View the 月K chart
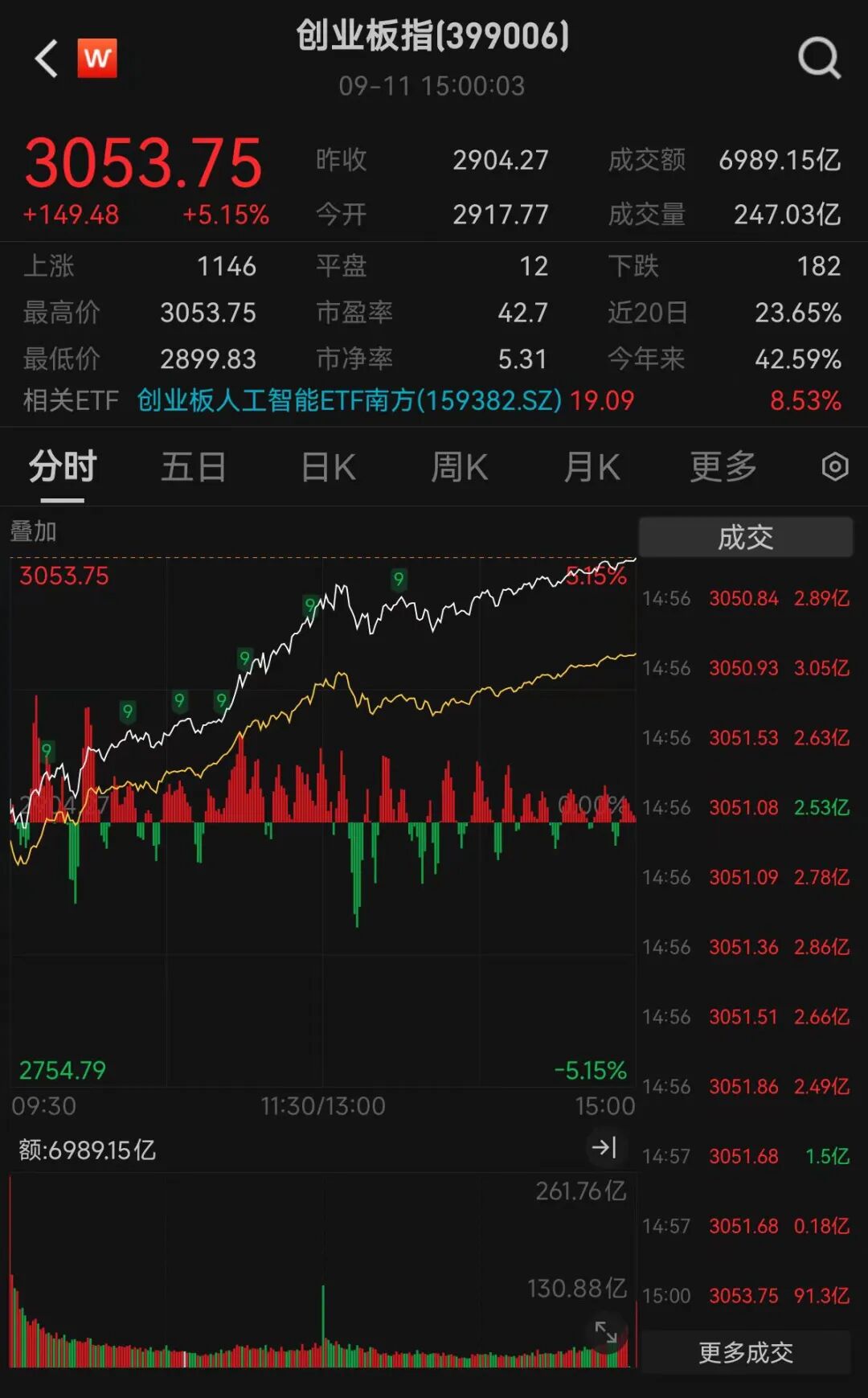Screen dimensions: 868x1398 click(592, 467)
